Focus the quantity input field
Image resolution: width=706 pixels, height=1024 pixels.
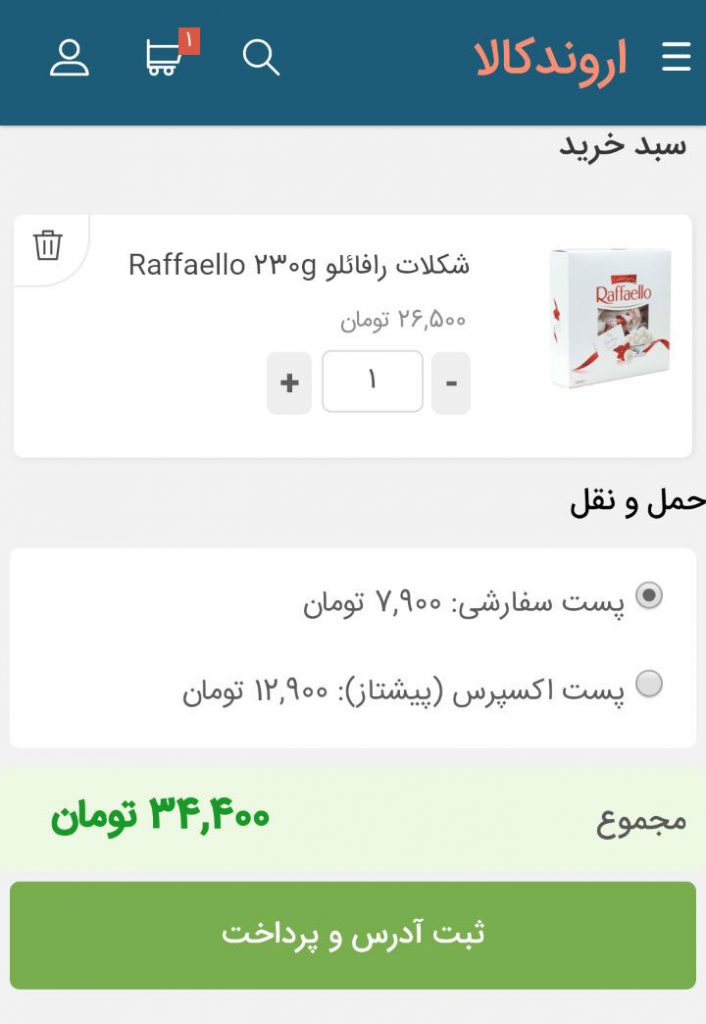372,381
